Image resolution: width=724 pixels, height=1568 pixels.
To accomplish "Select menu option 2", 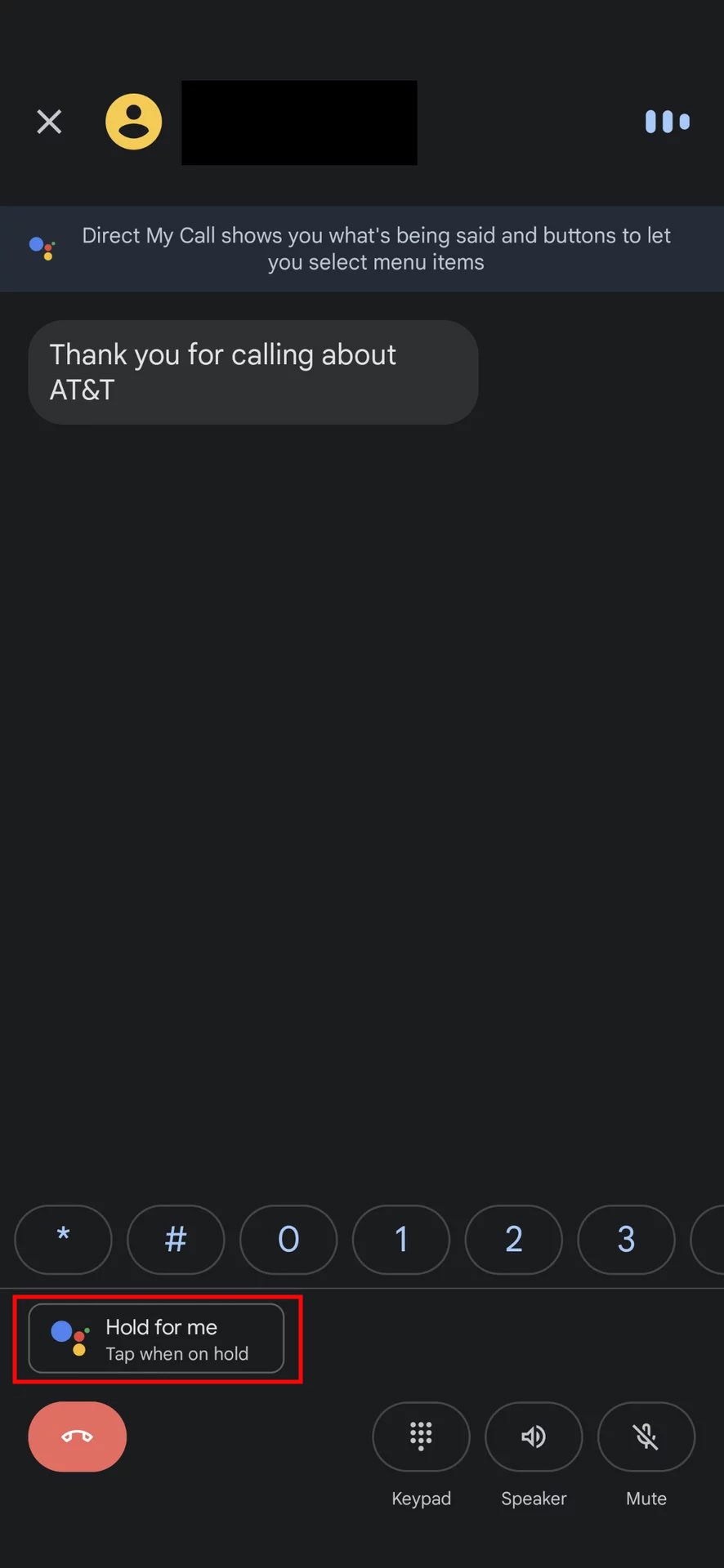I will (x=514, y=1239).
